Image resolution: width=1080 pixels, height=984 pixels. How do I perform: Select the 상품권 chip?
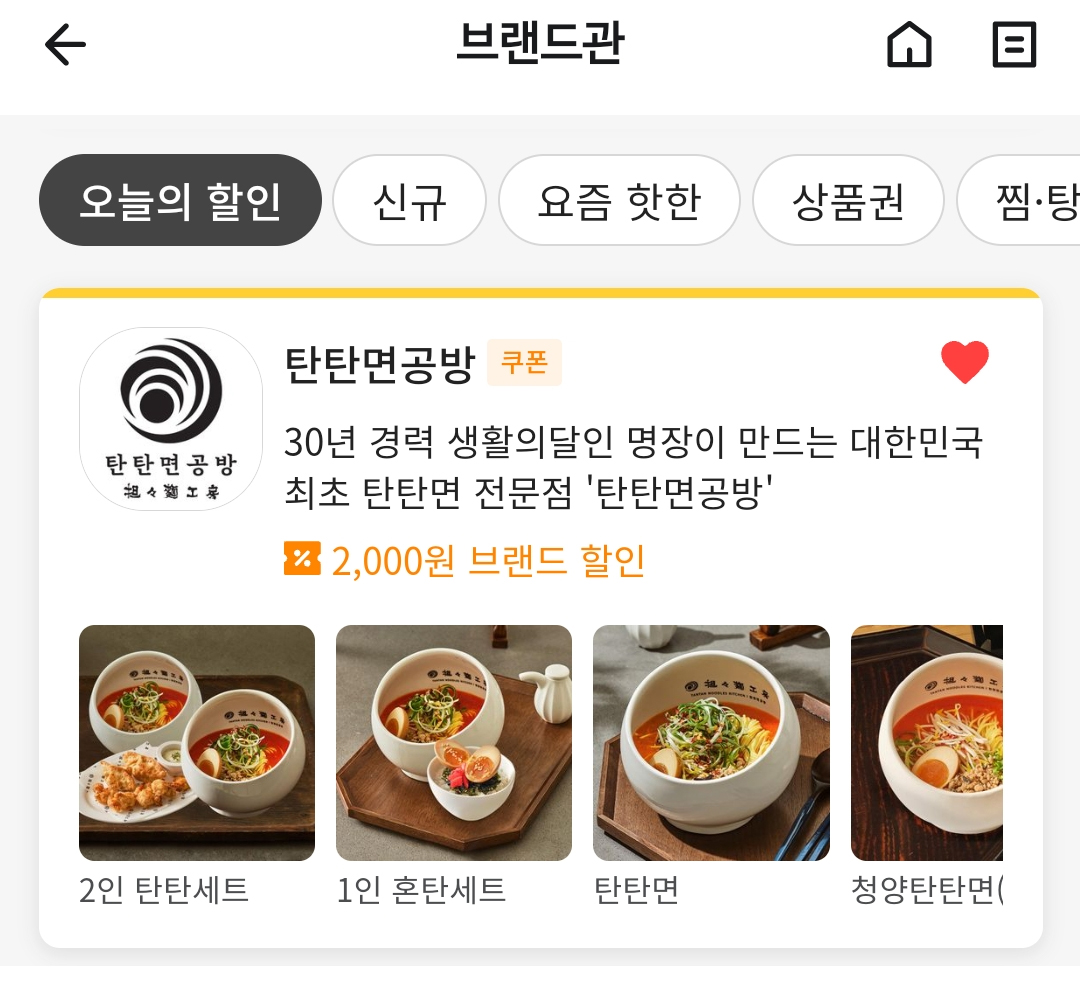[848, 201]
